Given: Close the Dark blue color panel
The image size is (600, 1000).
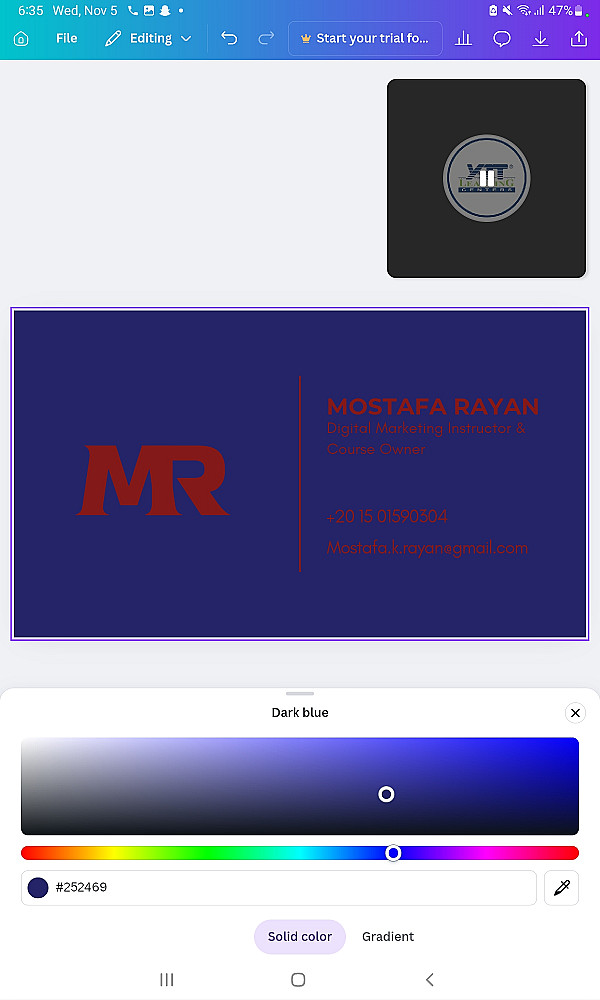Looking at the screenshot, I should 575,713.
